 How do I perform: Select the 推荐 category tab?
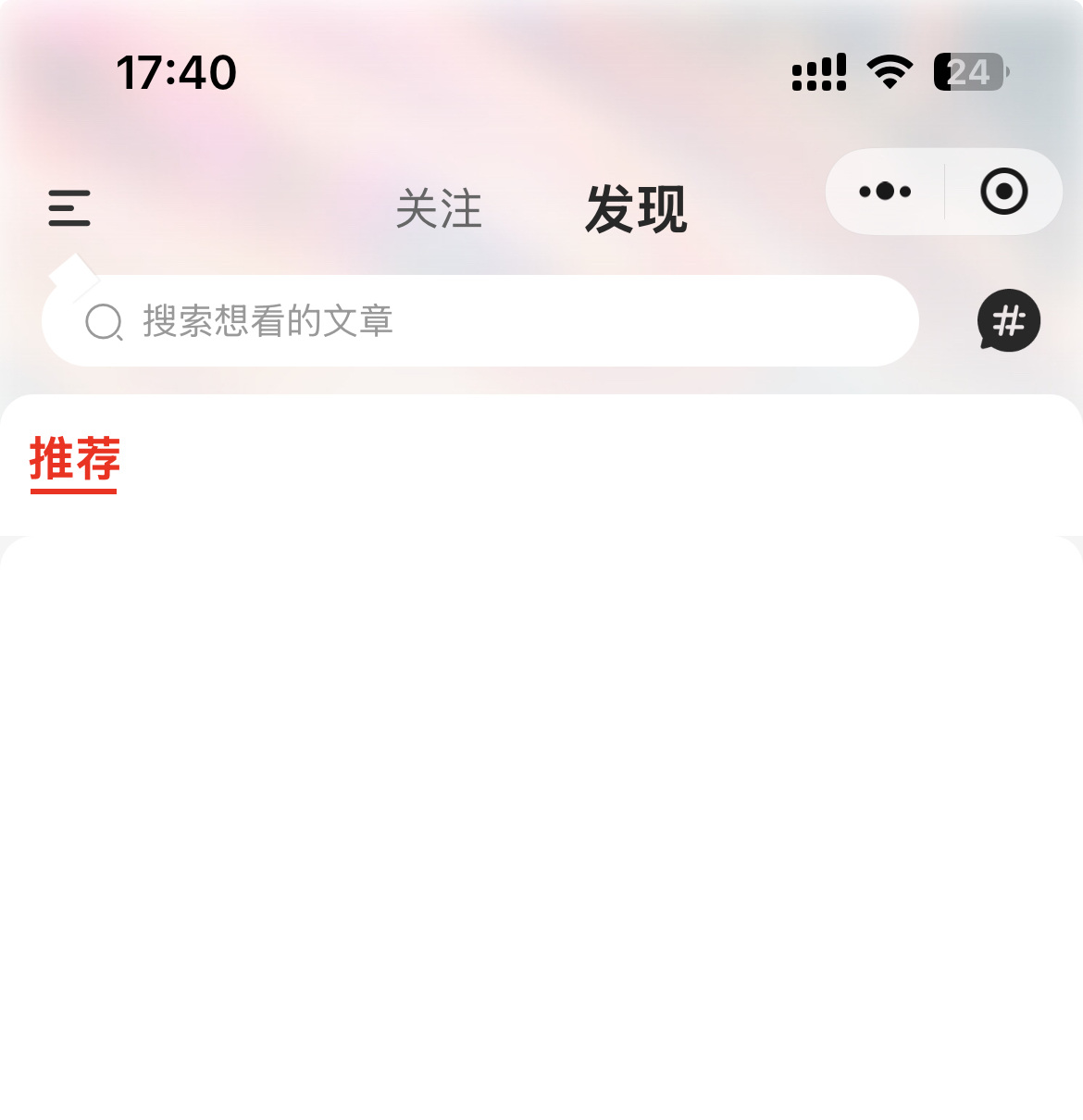pos(74,460)
